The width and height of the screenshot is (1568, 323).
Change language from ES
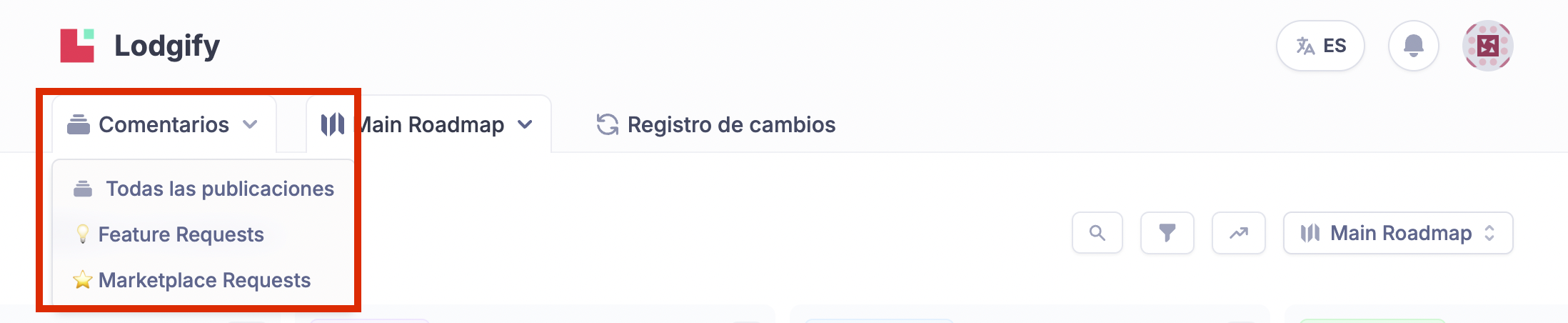coord(1320,46)
